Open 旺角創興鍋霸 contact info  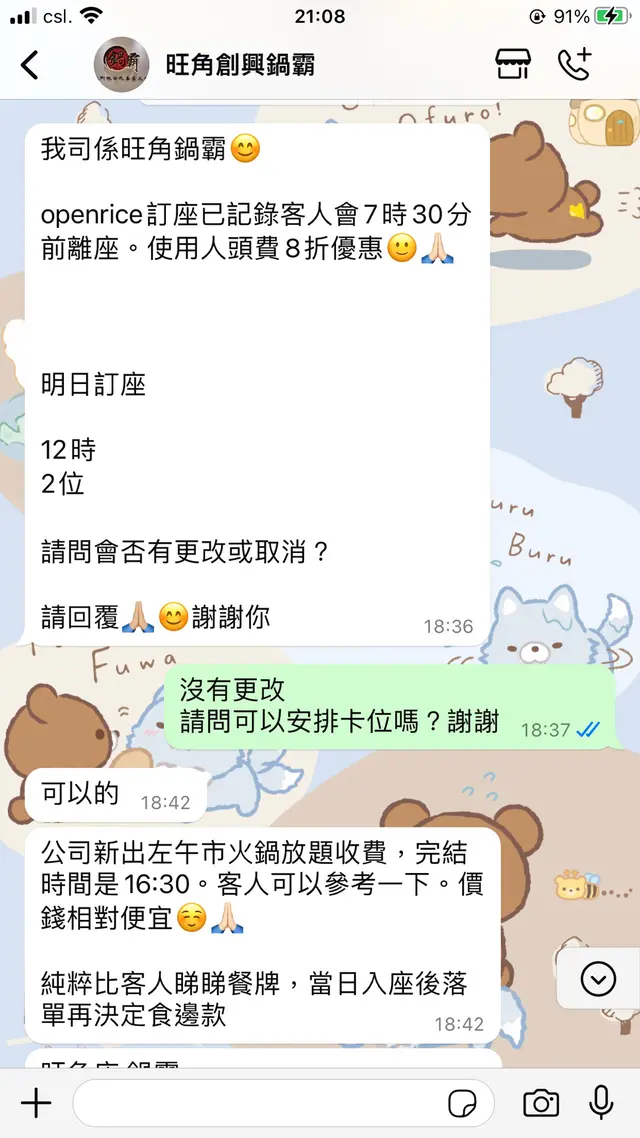click(240, 66)
